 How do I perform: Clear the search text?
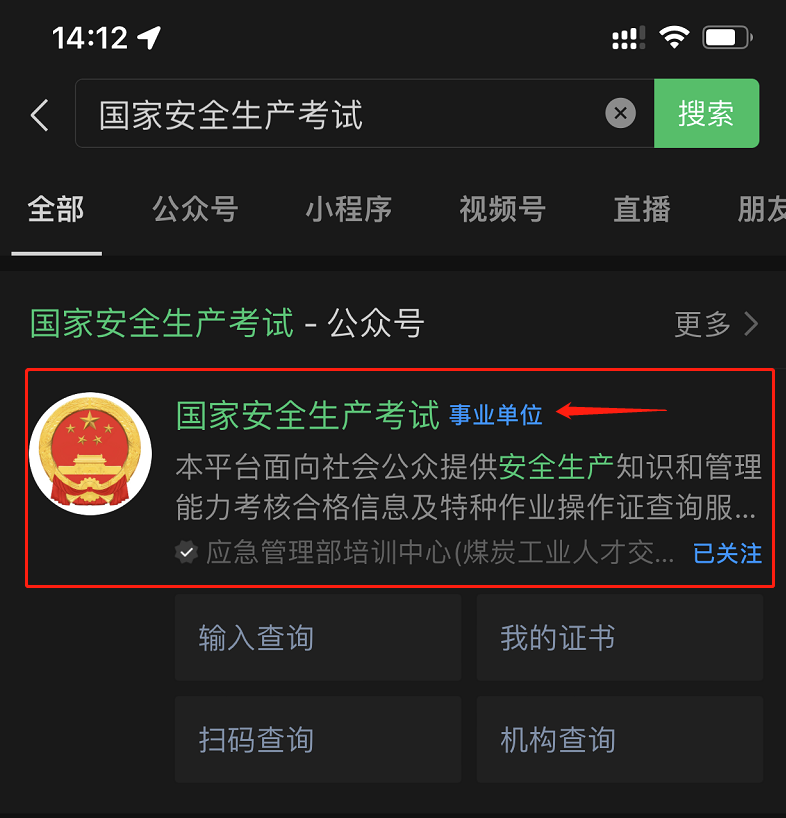coord(621,114)
